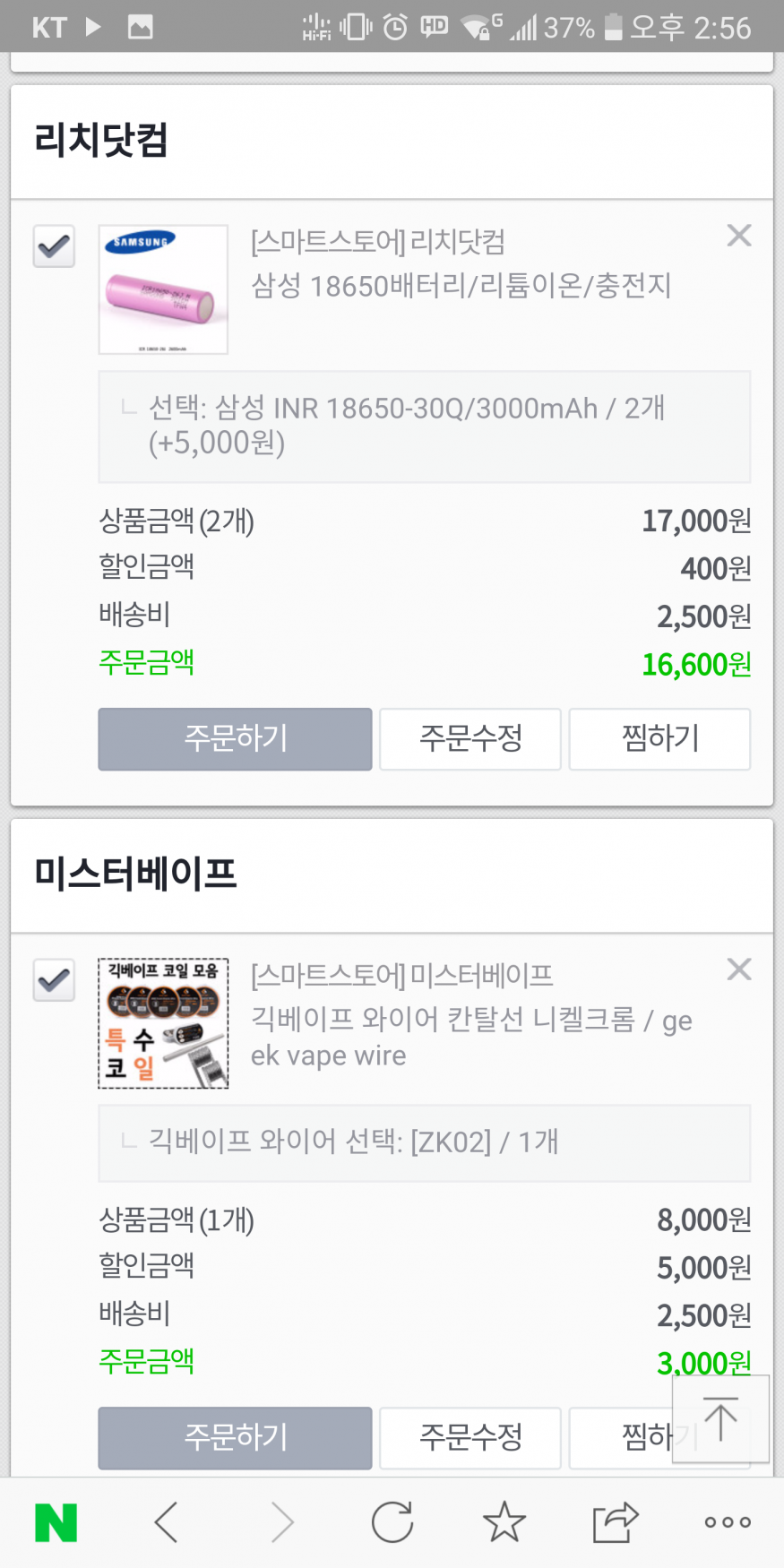Screen dimensions: 784x1568
Task: Uncheck the 리치닷컴 Samsung battery item
Action: point(54,246)
